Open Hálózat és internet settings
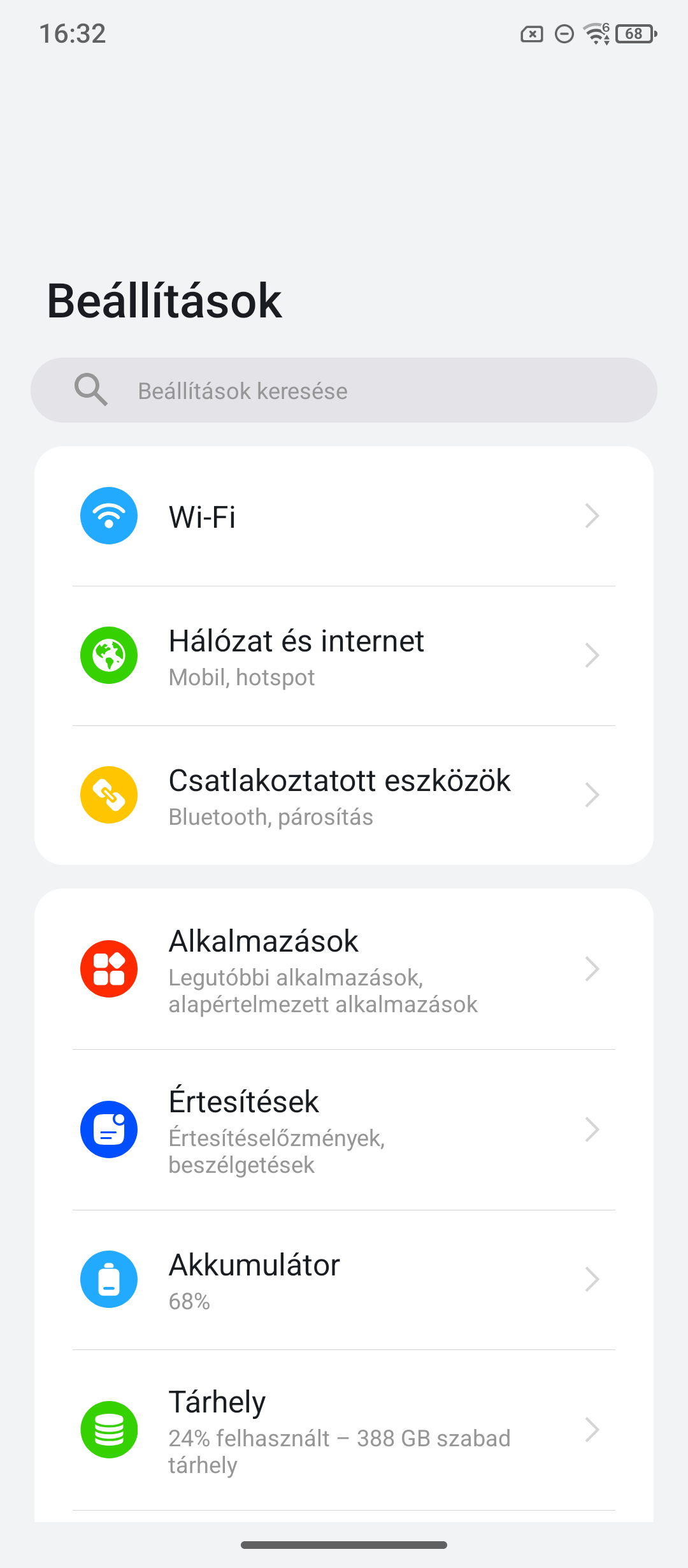The width and height of the screenshot is (688, 1568). pyautogui.click(x=344, y=656)
